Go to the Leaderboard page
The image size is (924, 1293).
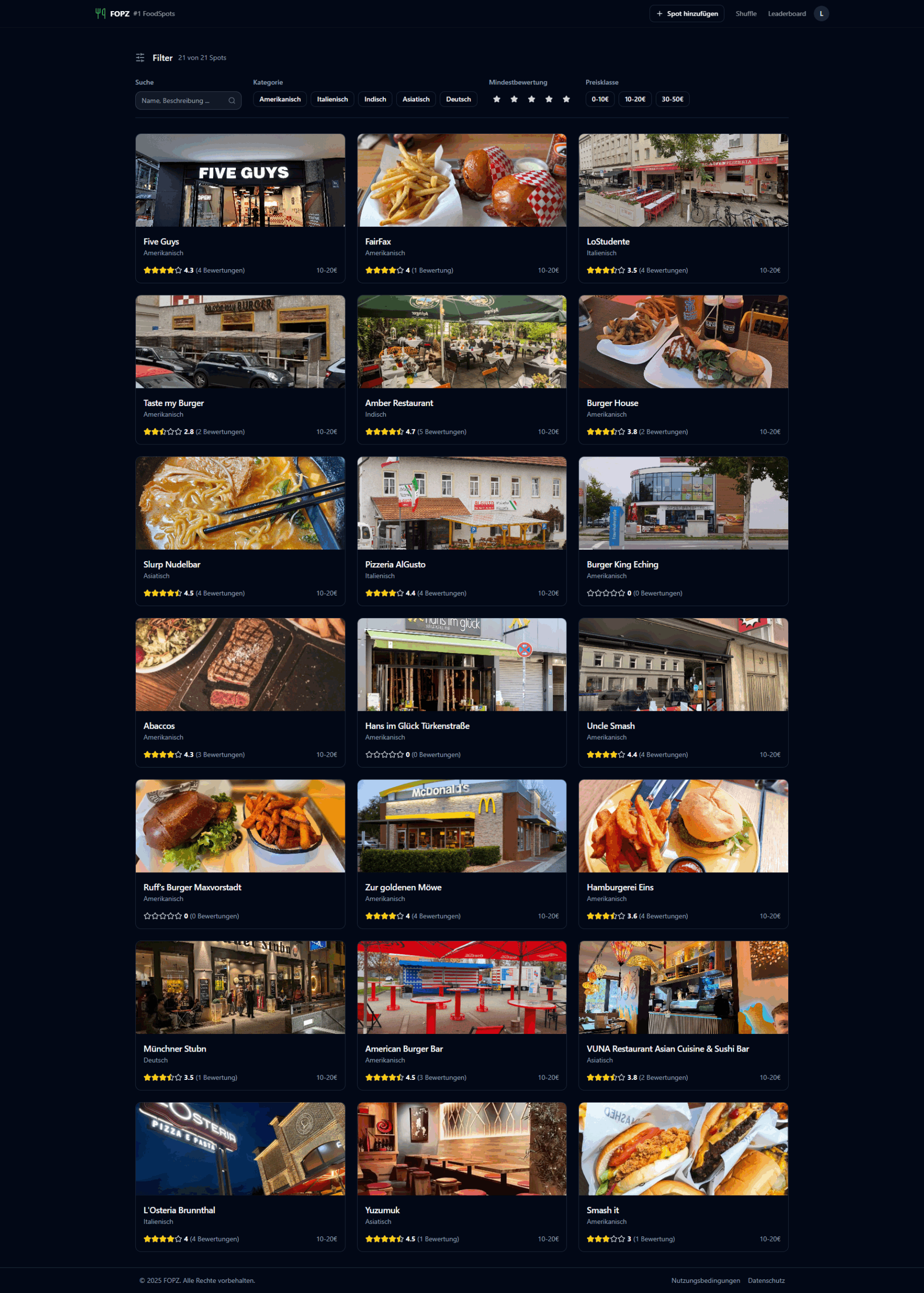[x=786, y=14]
